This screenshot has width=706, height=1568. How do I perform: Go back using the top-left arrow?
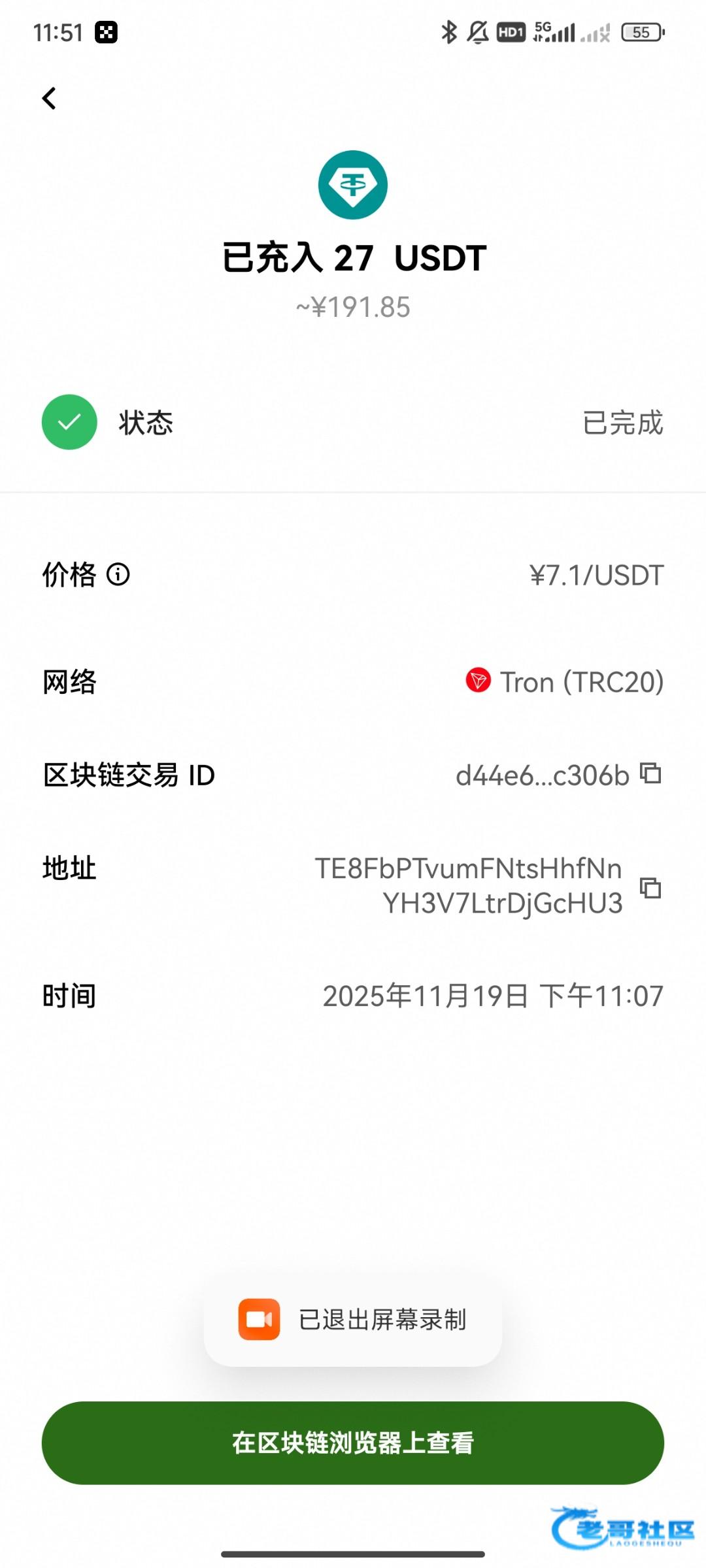[x=49, y=99]
